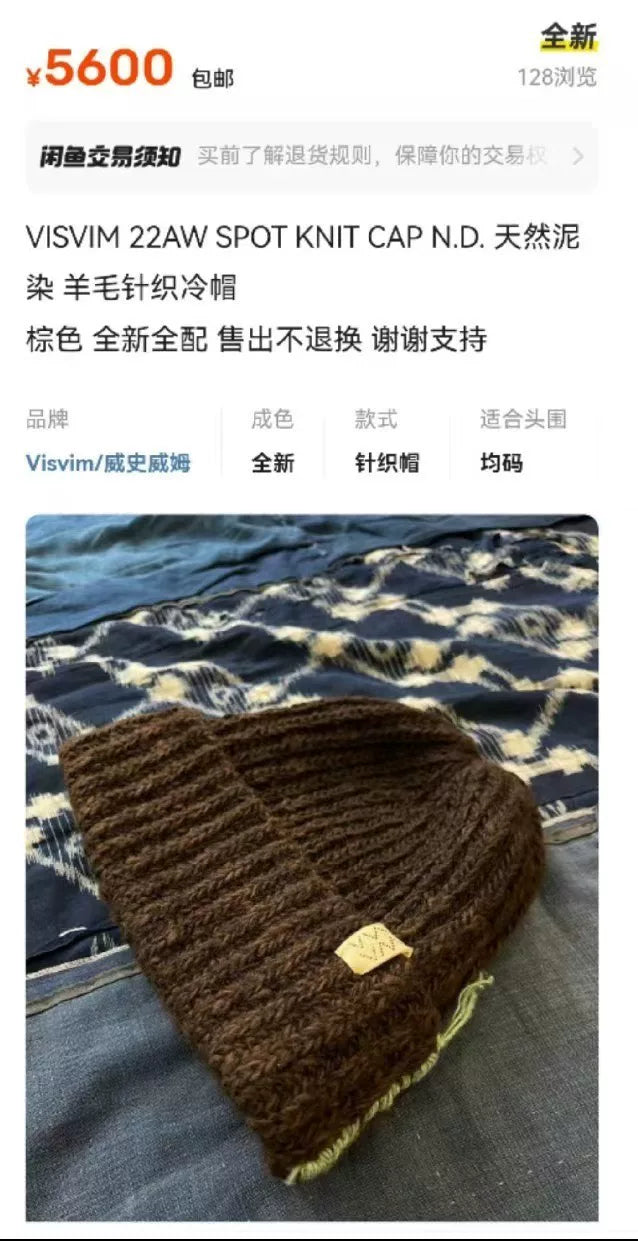Open the 闲鱼交易须知 return rules banner
638x1241 pixels.
pyautogui.click(x=311, y=156)
